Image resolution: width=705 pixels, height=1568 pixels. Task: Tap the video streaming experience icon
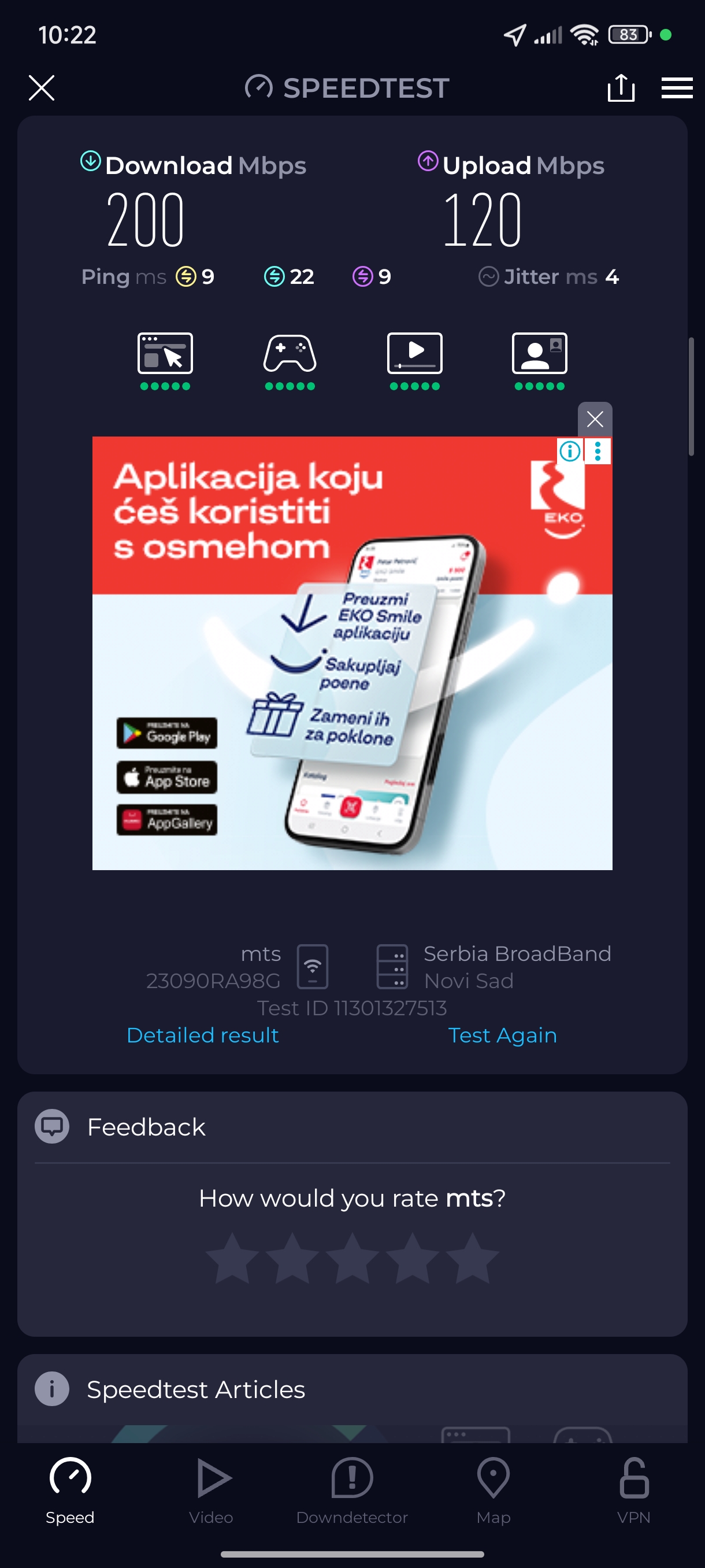414,353
